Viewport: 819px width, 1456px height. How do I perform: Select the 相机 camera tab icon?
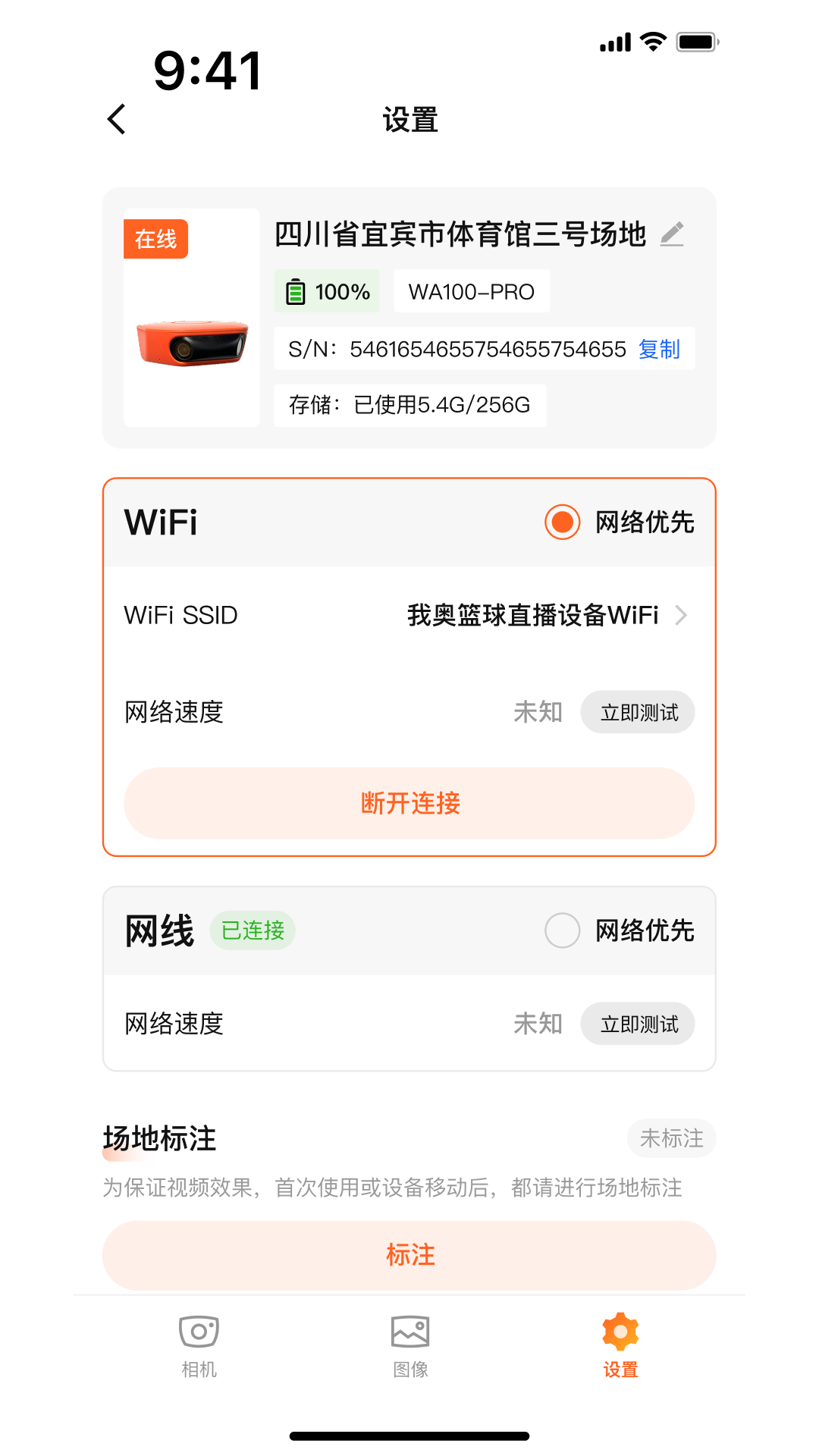tap(199, 1332)
